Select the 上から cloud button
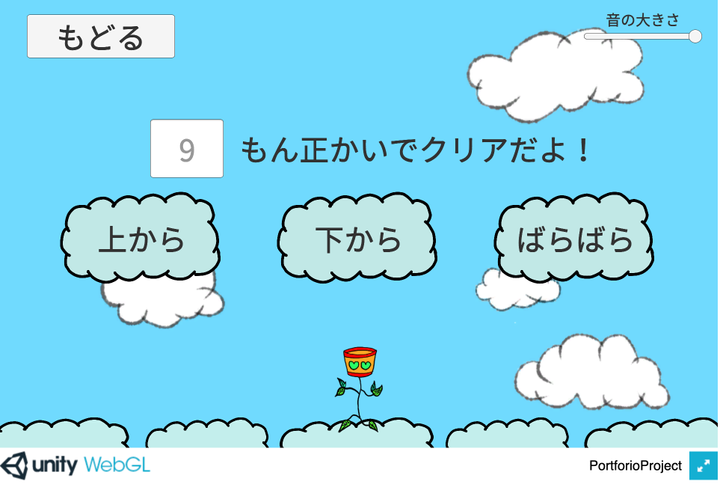This screenshot has height=490, width=720. click(141, 239)
